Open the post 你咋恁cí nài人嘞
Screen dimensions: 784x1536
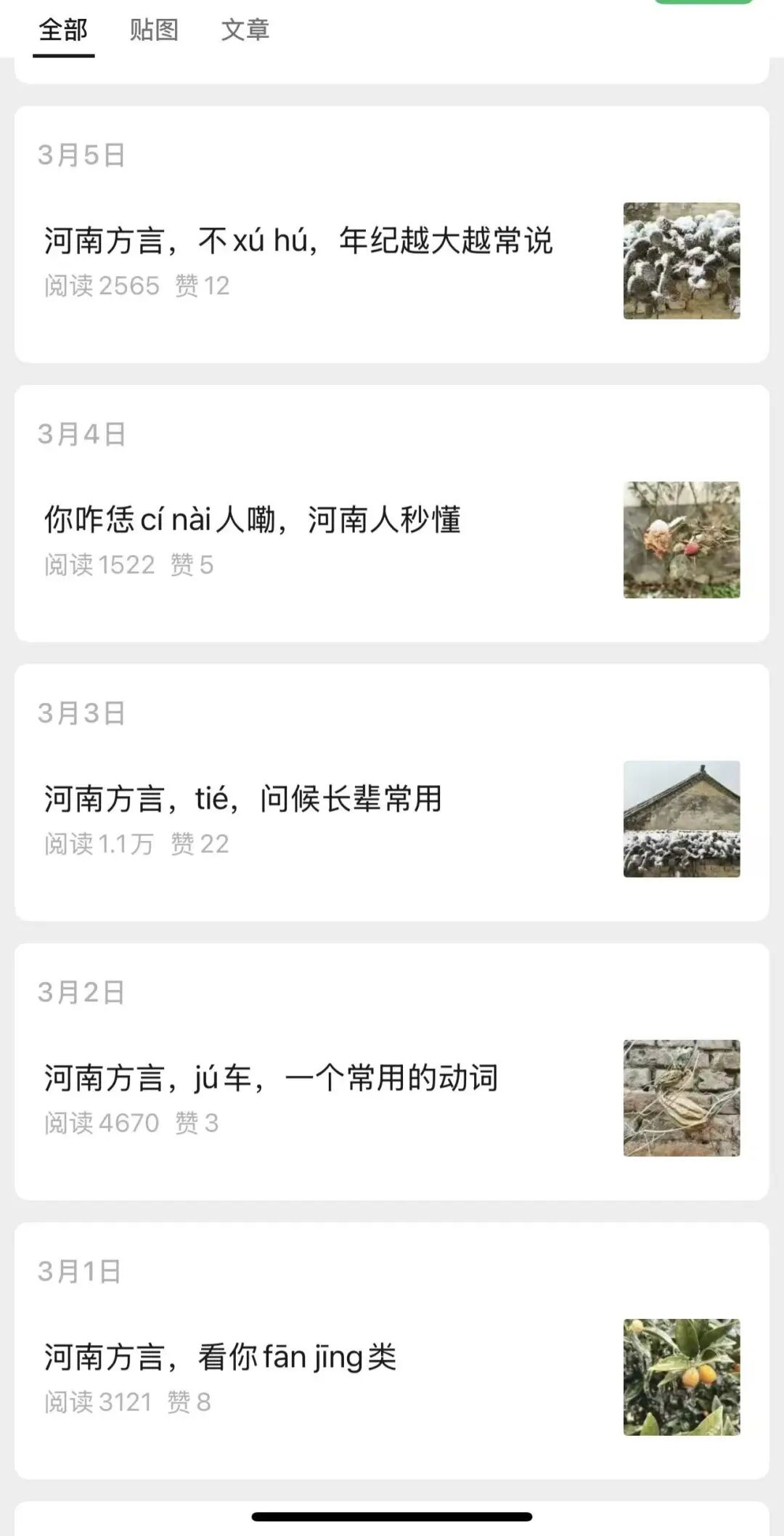point(254,518)
